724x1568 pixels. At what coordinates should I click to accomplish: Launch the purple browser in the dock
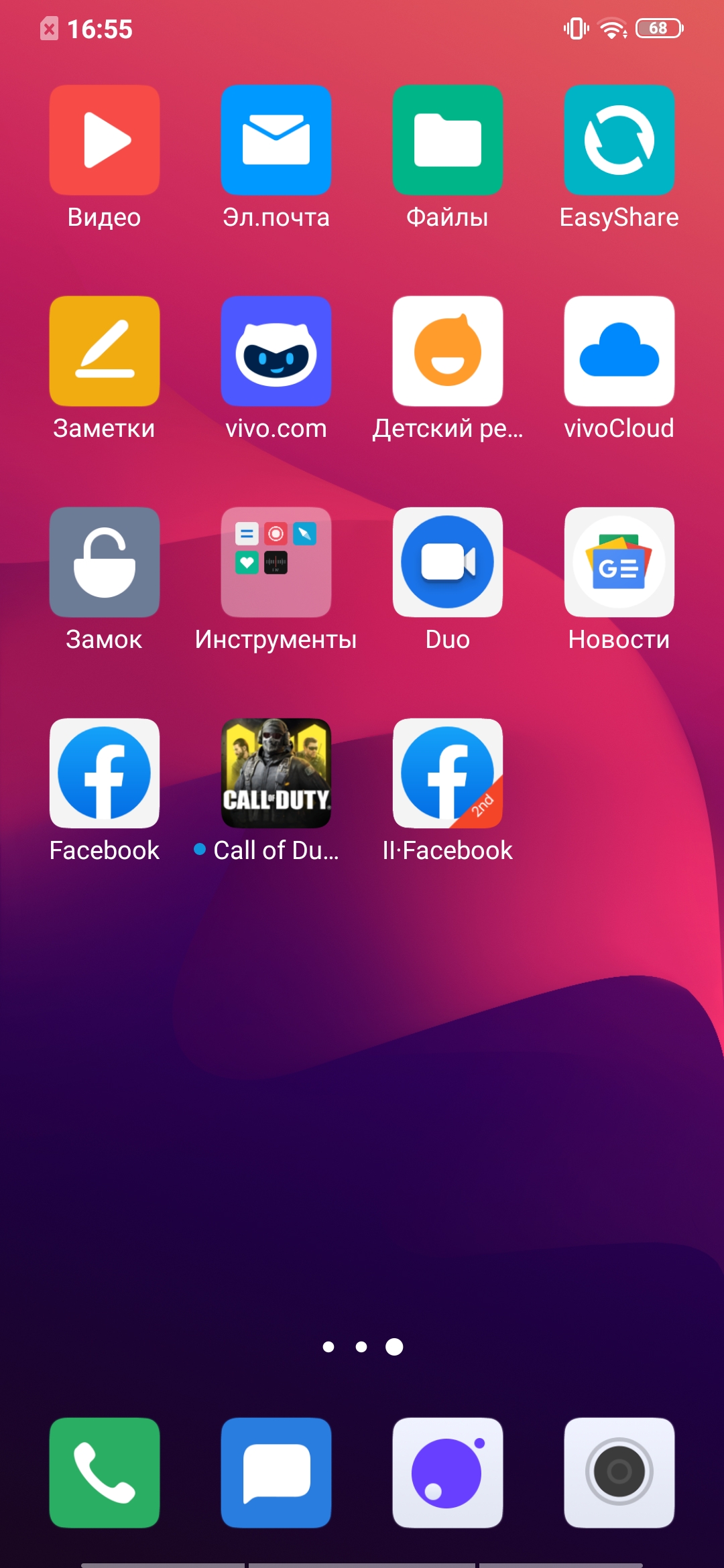[448, 1472]
